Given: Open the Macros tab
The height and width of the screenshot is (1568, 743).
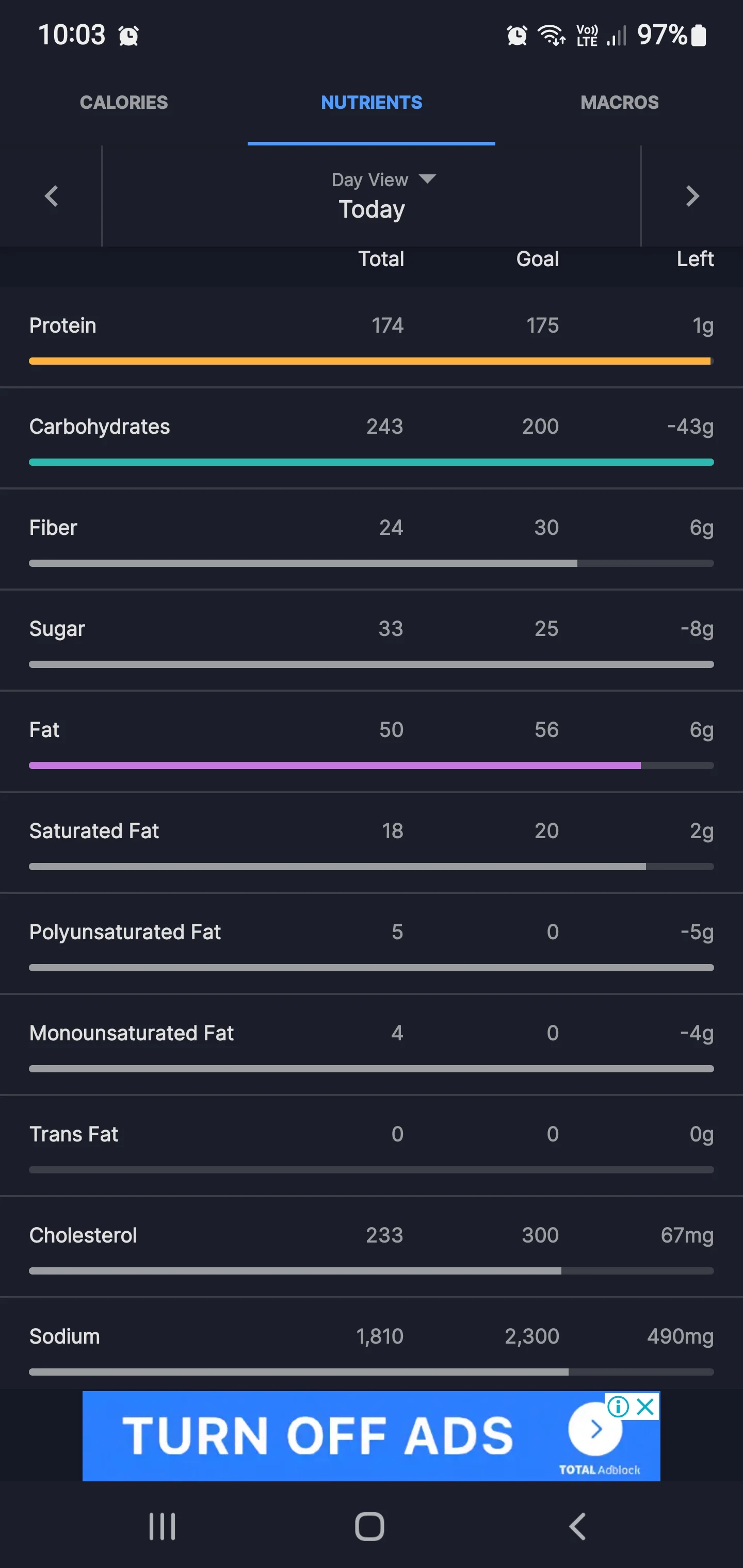Looking at the screenshot, I should [x=619, y=102].
